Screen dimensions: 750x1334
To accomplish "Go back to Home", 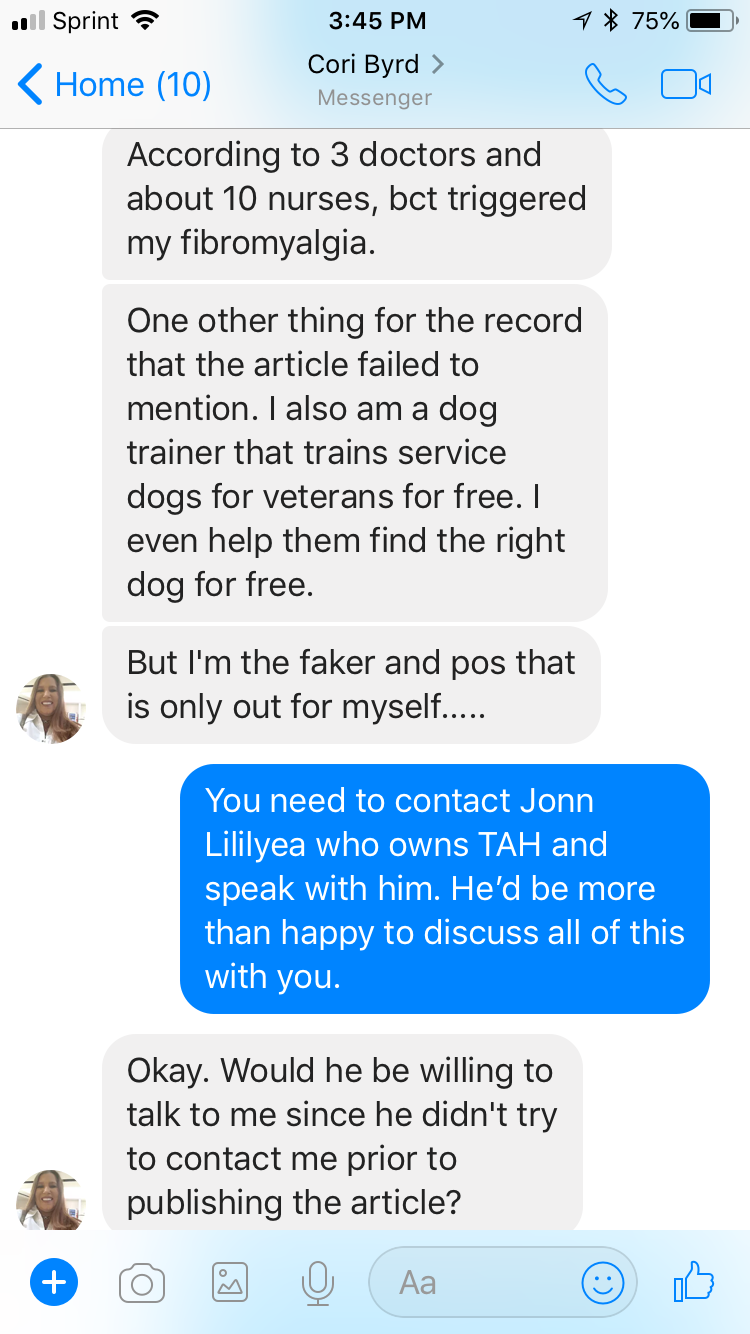I will 113,85.
